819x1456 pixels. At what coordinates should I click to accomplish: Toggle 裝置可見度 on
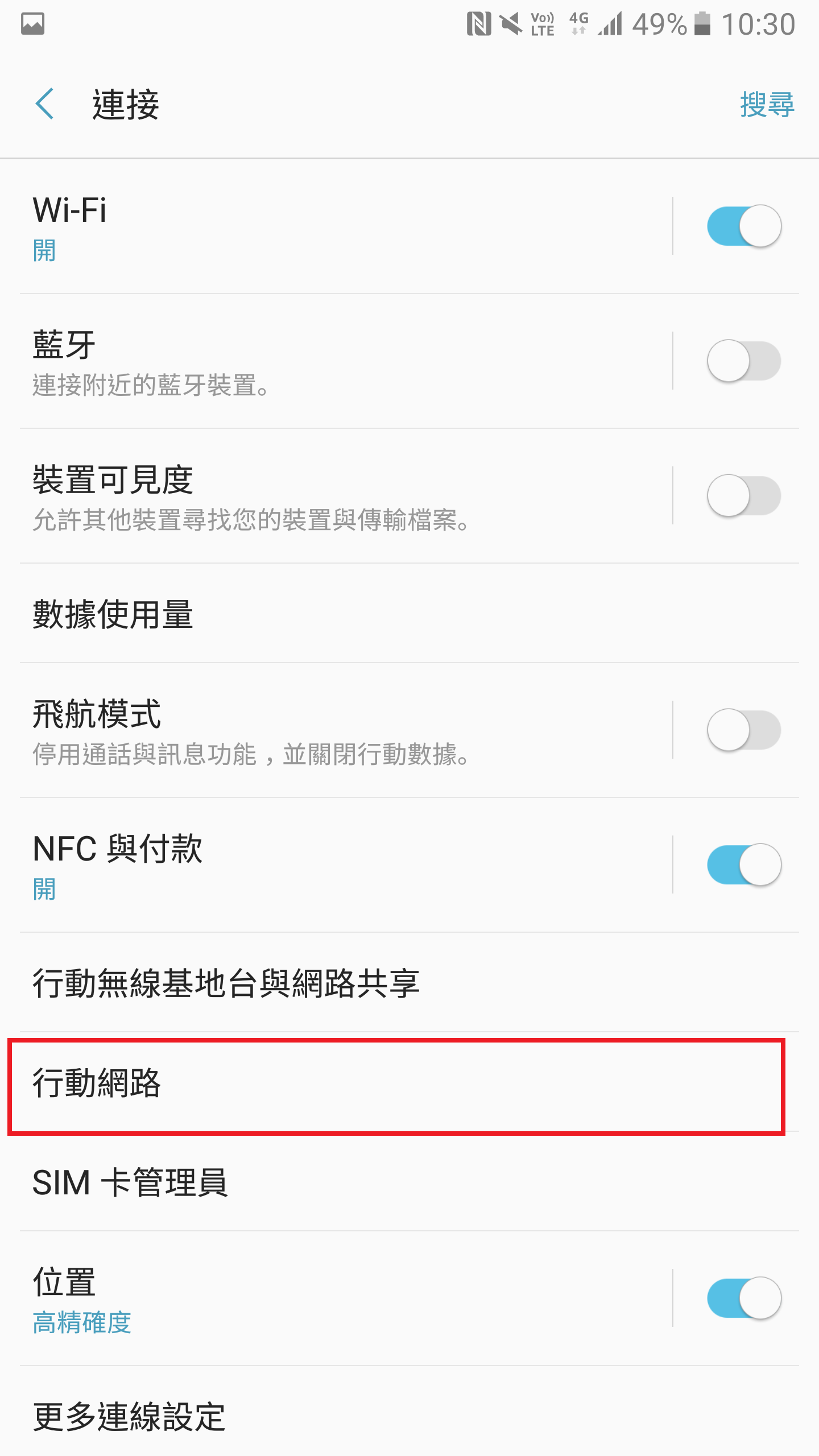coord(744,495)
